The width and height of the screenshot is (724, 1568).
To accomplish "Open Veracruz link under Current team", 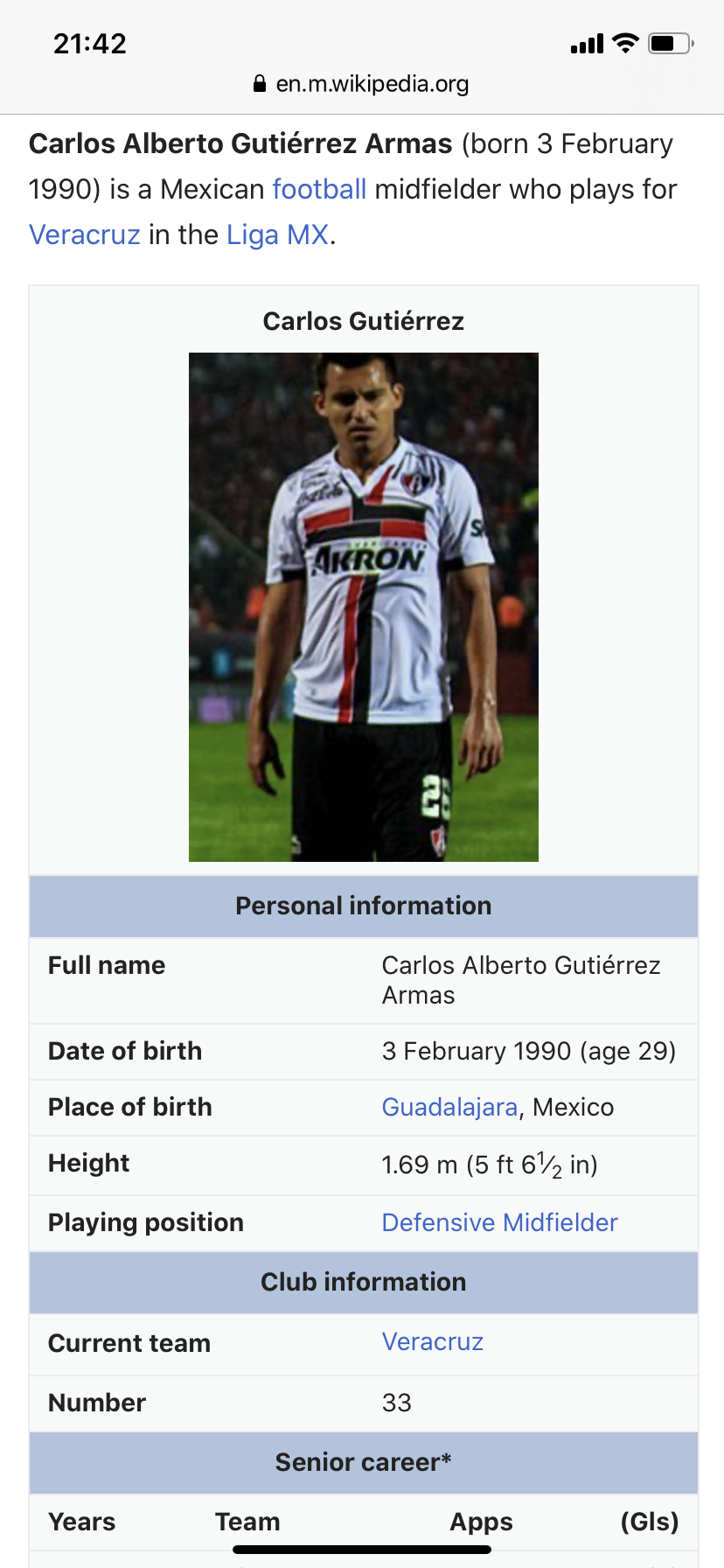I will coord(432,1341).
